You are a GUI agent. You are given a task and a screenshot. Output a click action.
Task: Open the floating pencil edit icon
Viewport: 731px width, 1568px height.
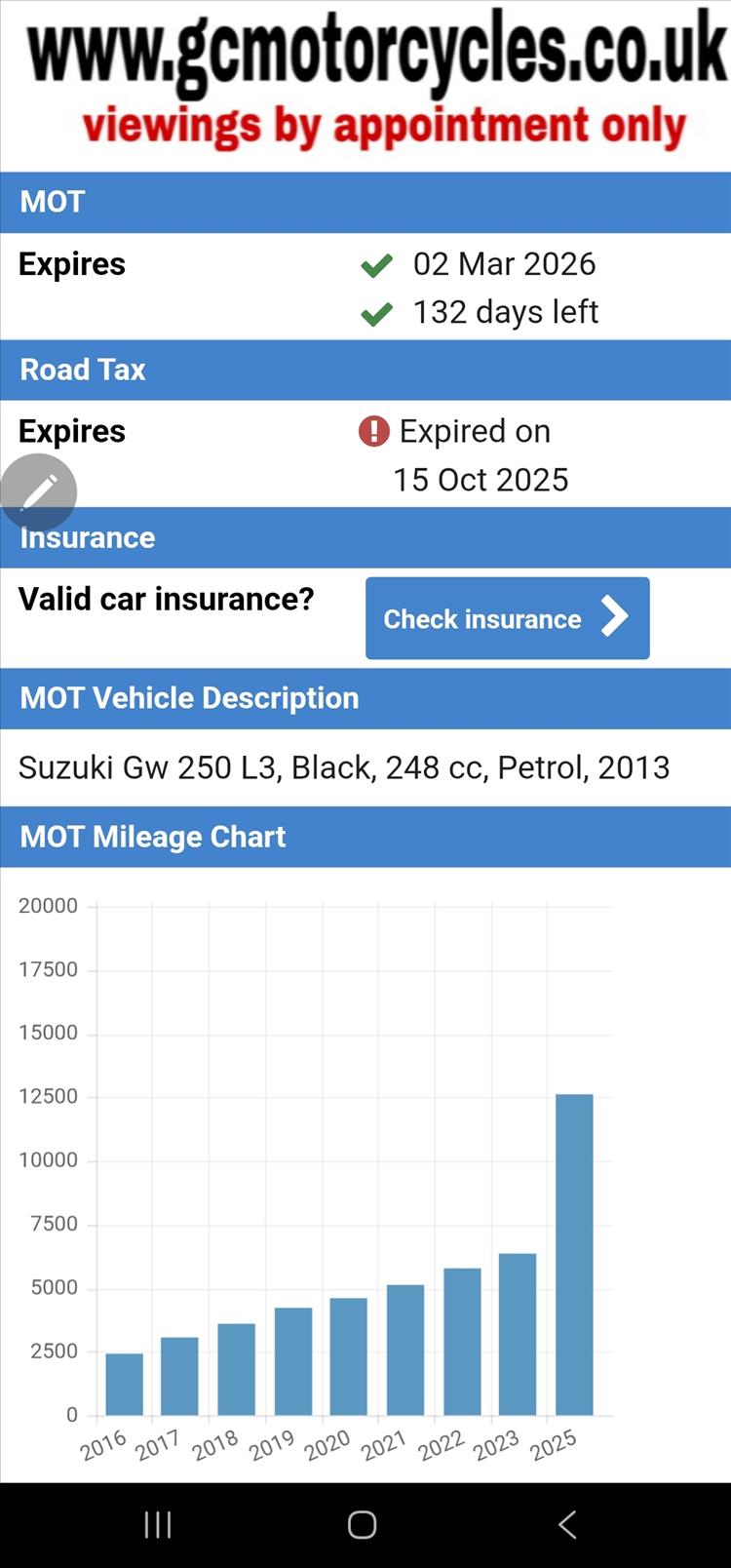click(38, 491)
